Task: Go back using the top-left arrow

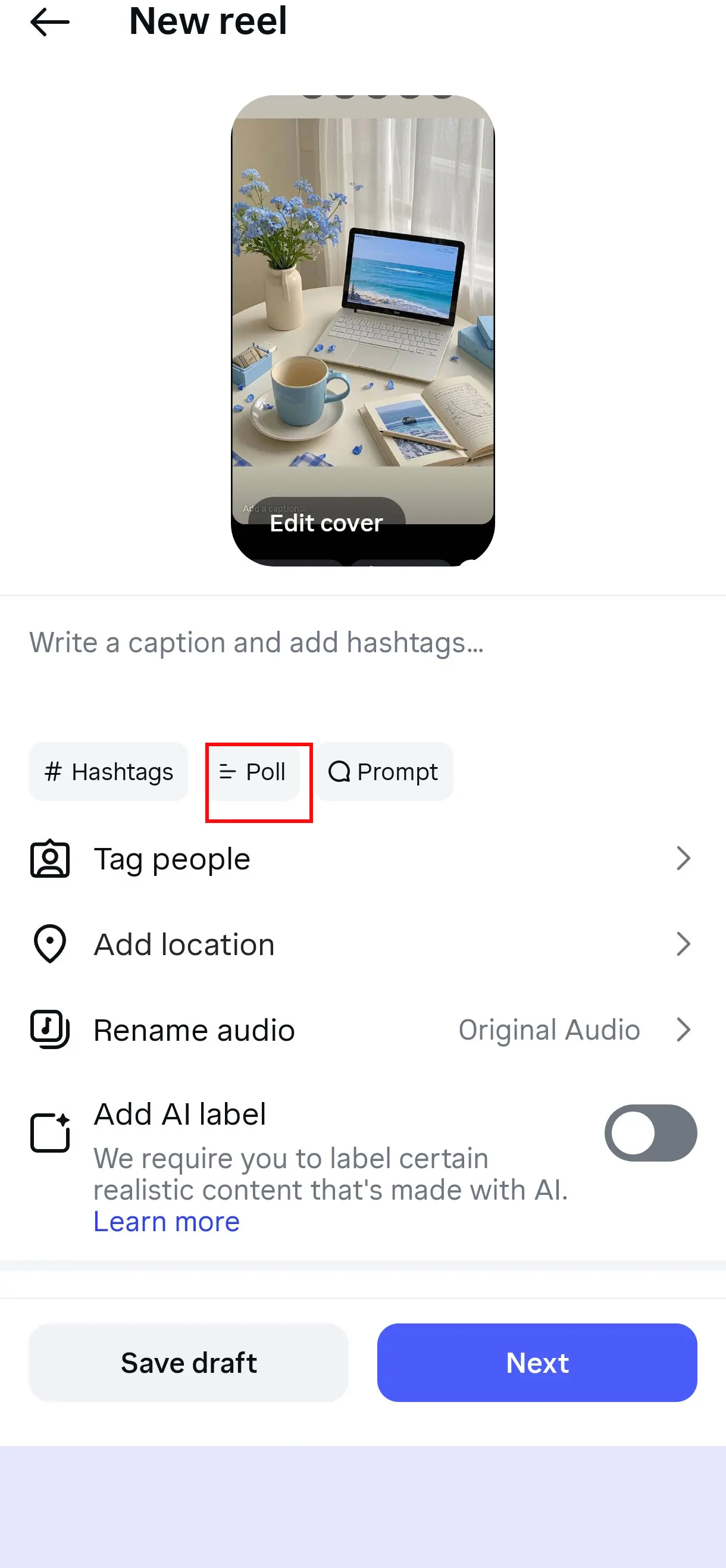Action: [x=50, y=23]
